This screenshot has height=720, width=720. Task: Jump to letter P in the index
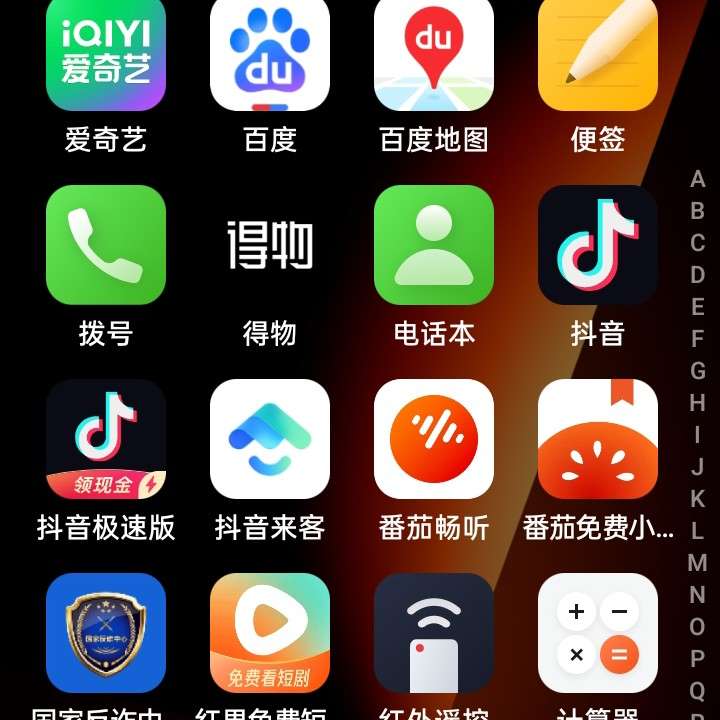point(698,659)
